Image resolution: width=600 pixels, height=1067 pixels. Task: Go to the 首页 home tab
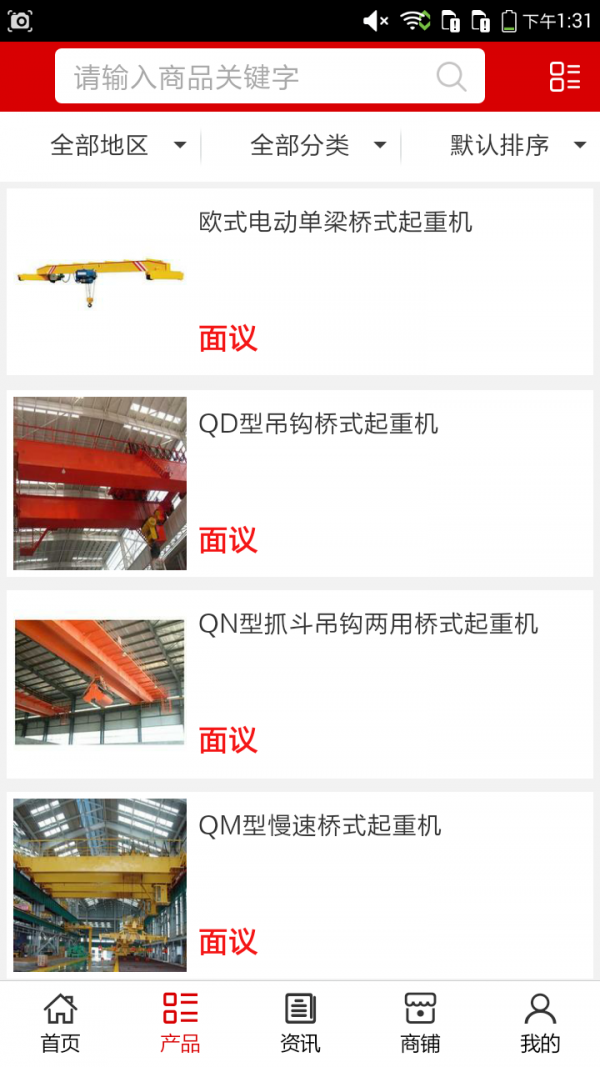click(60, 1023)
